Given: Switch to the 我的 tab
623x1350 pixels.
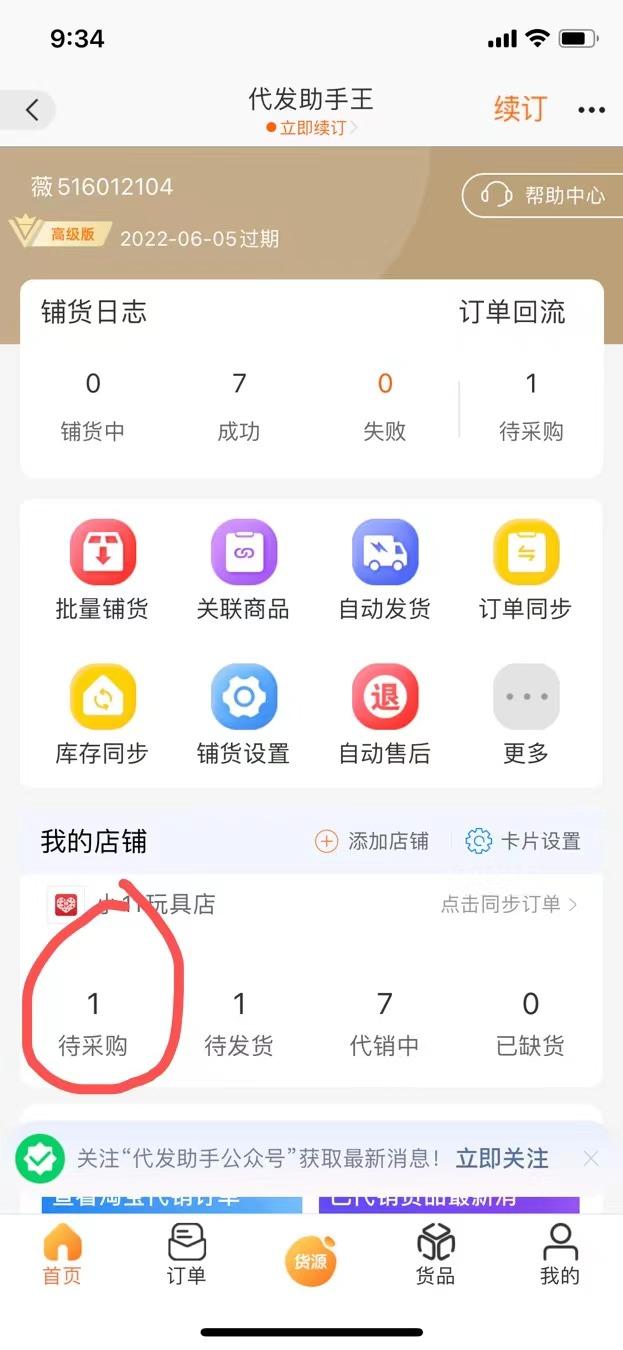Looking at the screenshot, I should tap(559, 1254).
